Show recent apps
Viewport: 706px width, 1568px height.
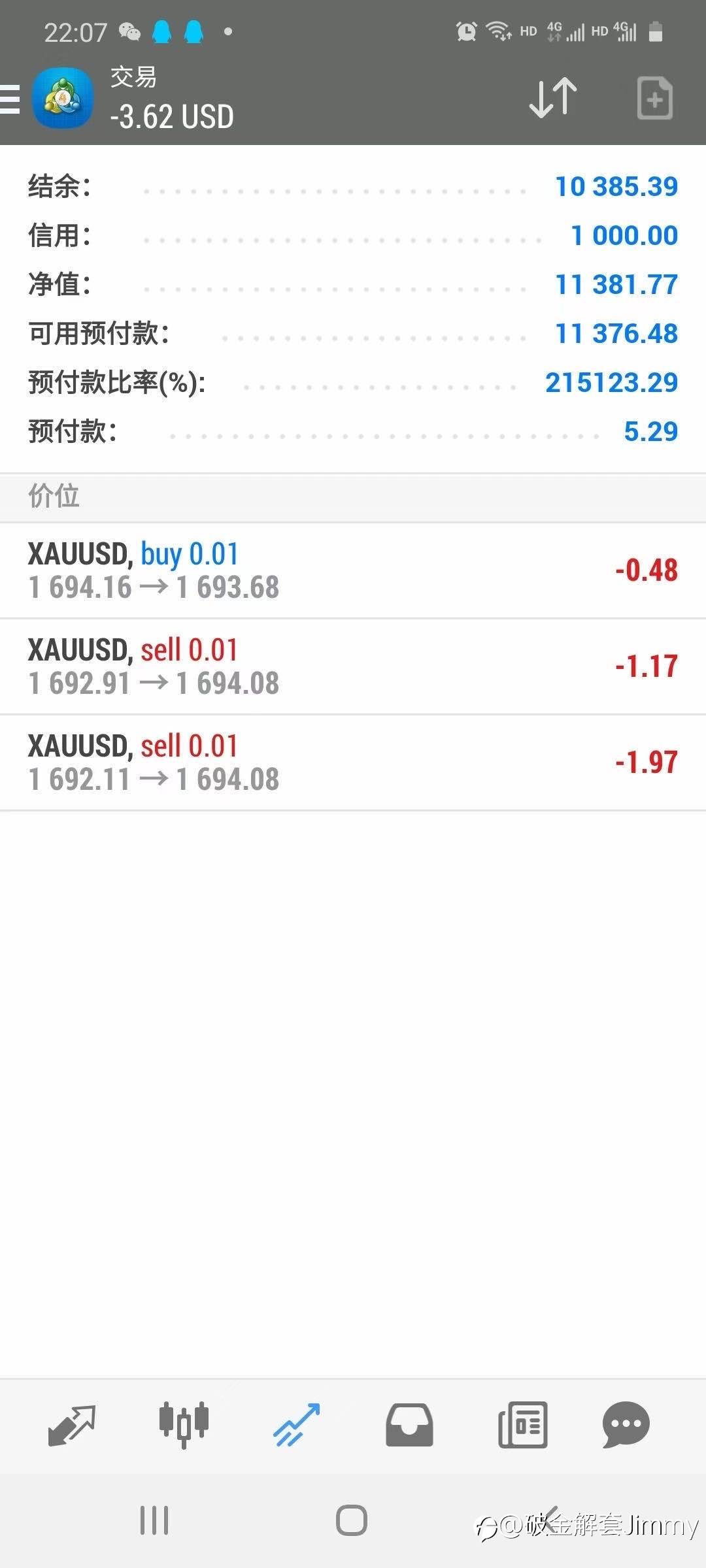pos(154,1520)
